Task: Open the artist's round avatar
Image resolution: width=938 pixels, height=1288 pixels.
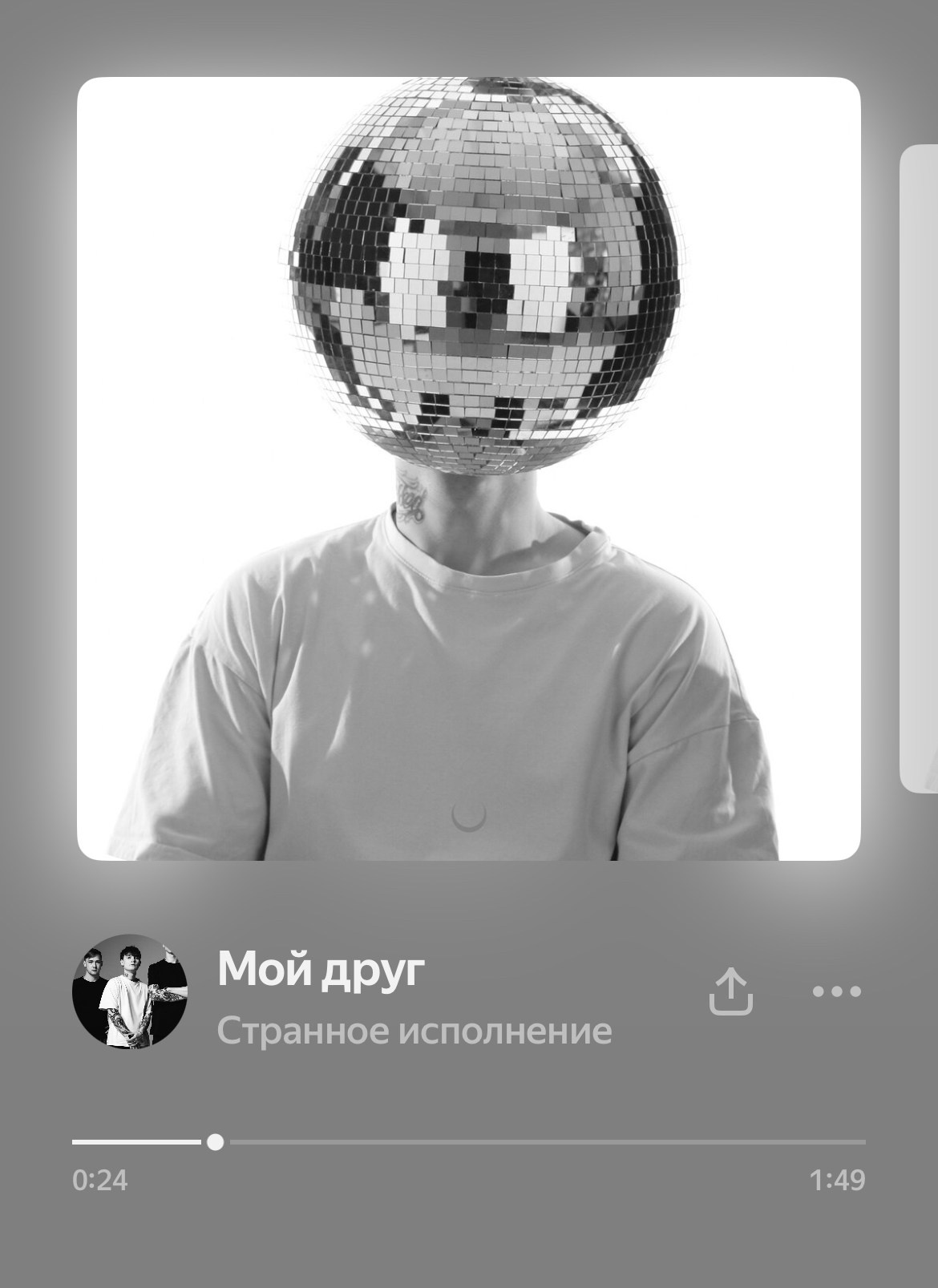Action: (x=129, y=991)
